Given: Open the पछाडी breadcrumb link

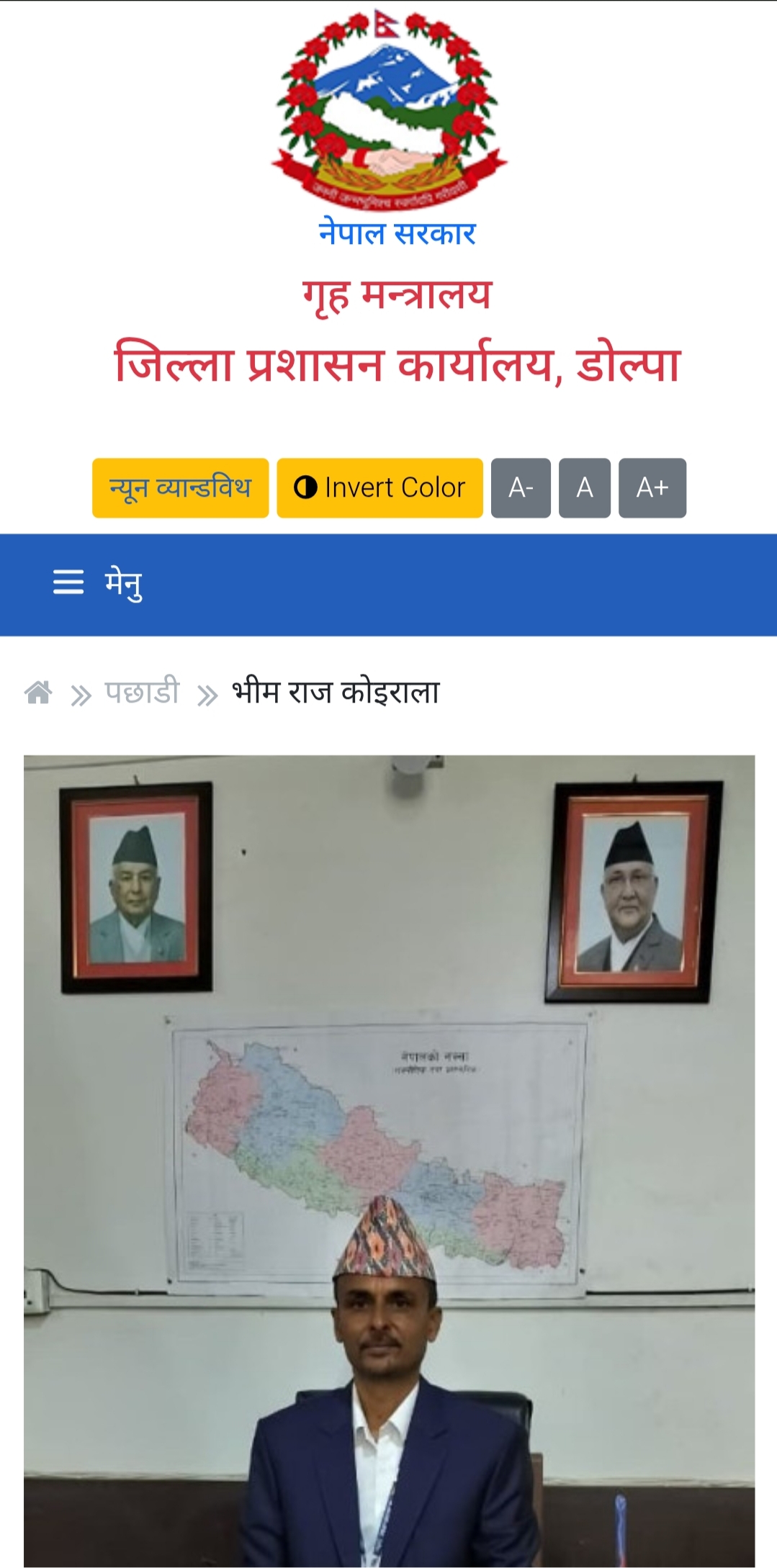Looking at the screenshot, I should [142, 693].
